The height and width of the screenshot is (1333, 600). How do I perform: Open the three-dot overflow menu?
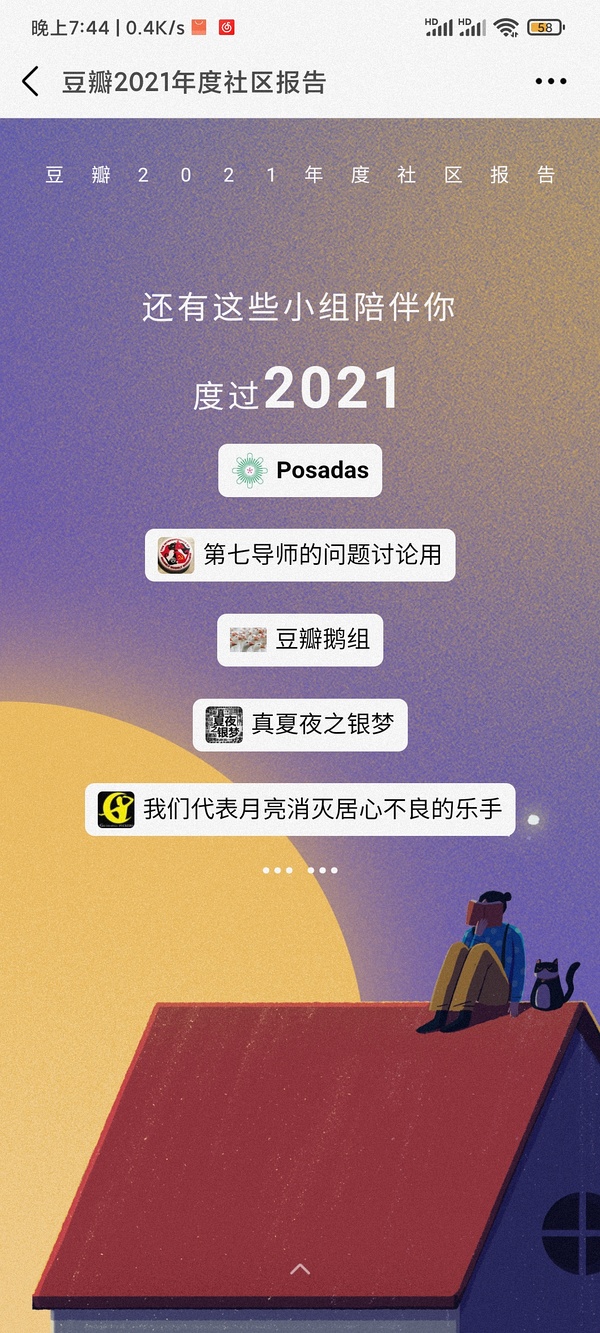coord(551,82)
